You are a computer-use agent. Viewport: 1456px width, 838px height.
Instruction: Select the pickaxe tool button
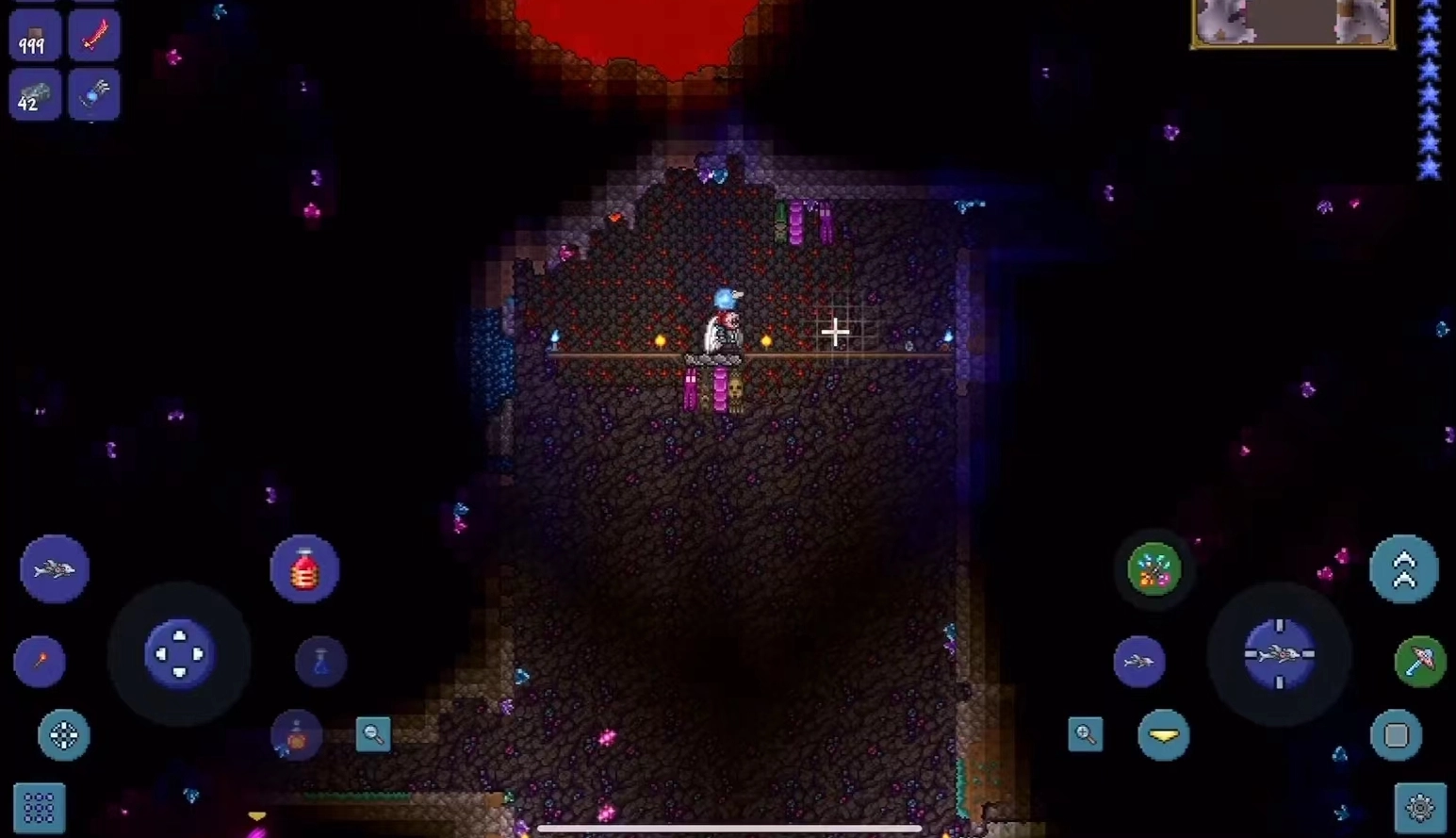click(1419, 661)
